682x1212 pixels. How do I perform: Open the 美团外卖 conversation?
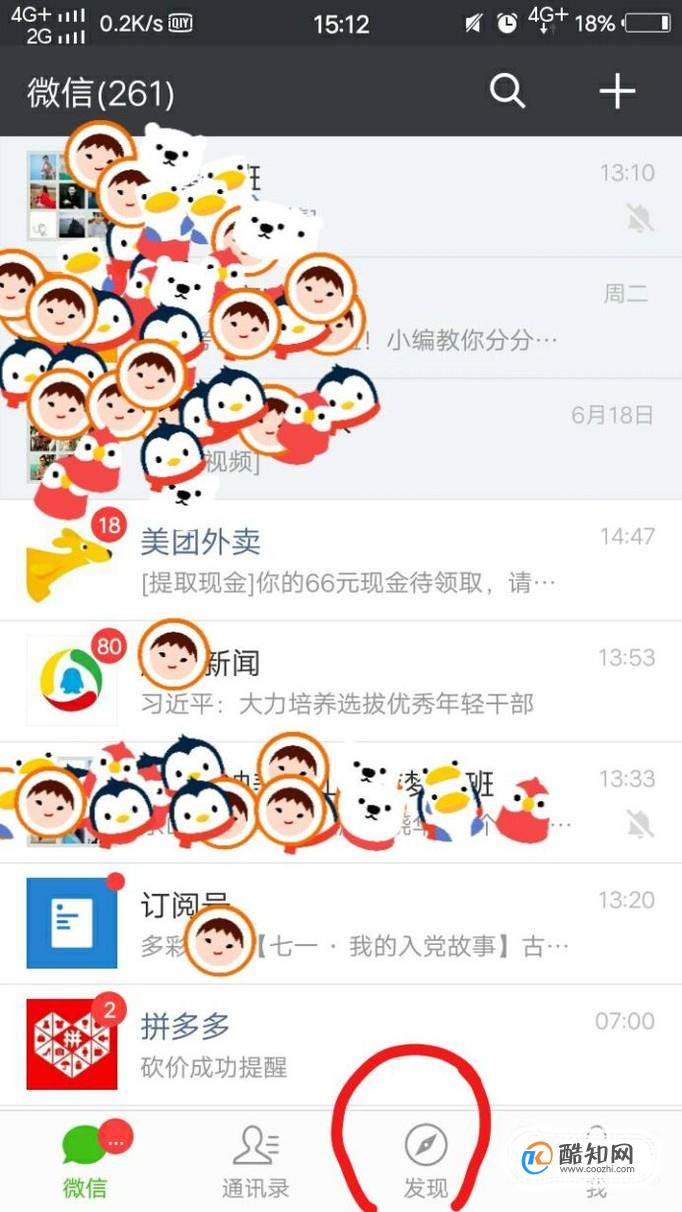(x=341, y=560)
